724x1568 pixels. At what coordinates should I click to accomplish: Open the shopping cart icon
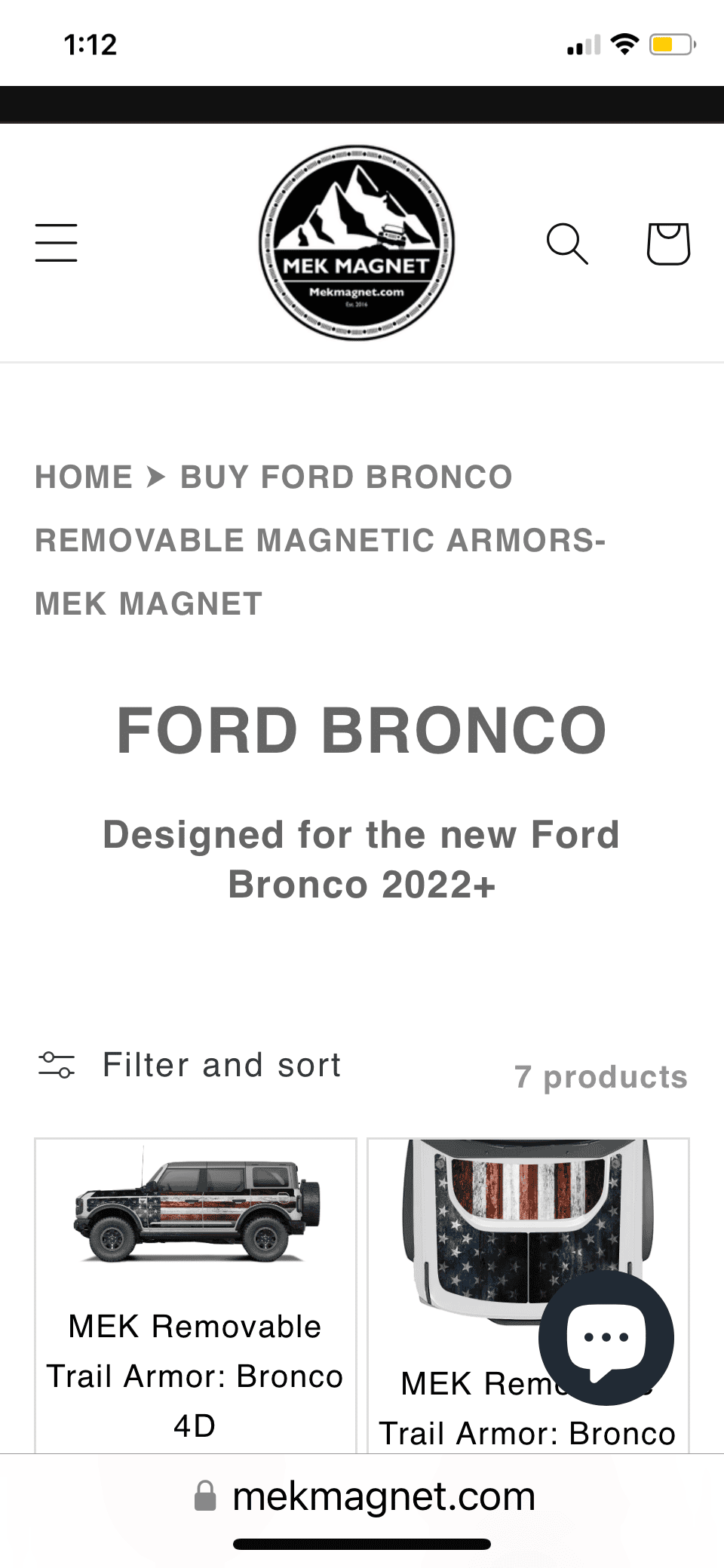pyautogui.click(x=668, y=242)
